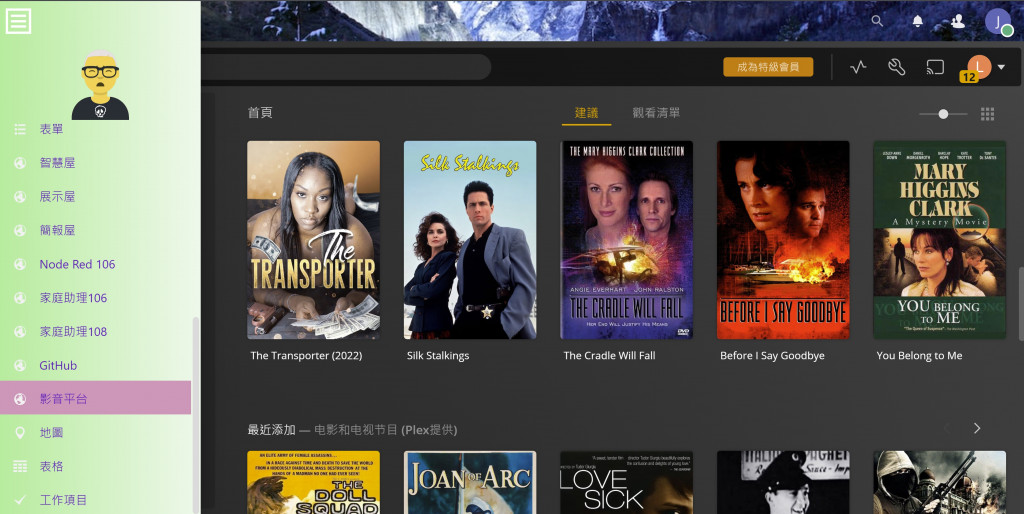Image resolution: width=1024 pixels, height=514 pixels.
Task: Tap the hamburger menu button
Action: click(x=19, y=21)
